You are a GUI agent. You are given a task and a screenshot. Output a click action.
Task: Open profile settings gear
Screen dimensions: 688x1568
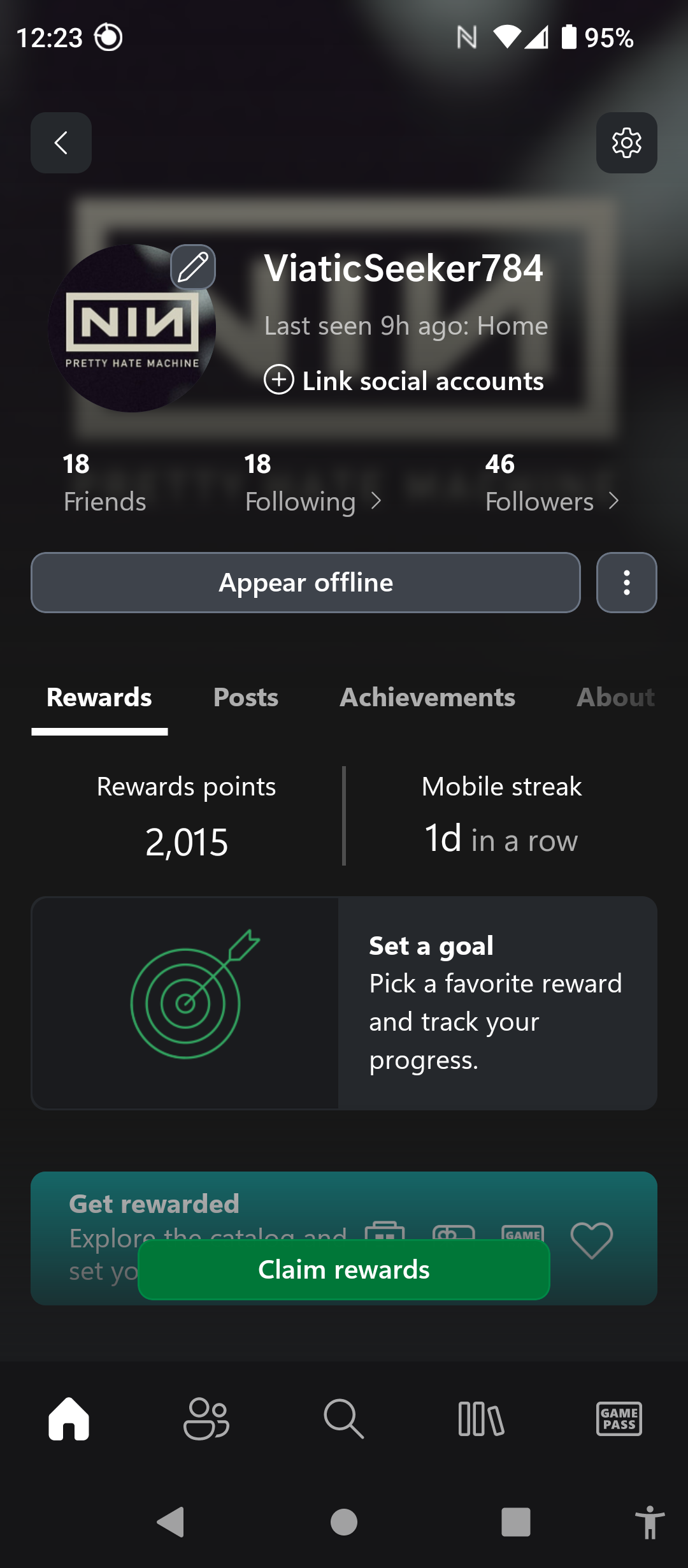pyautogui.click(x=626, y=143)
